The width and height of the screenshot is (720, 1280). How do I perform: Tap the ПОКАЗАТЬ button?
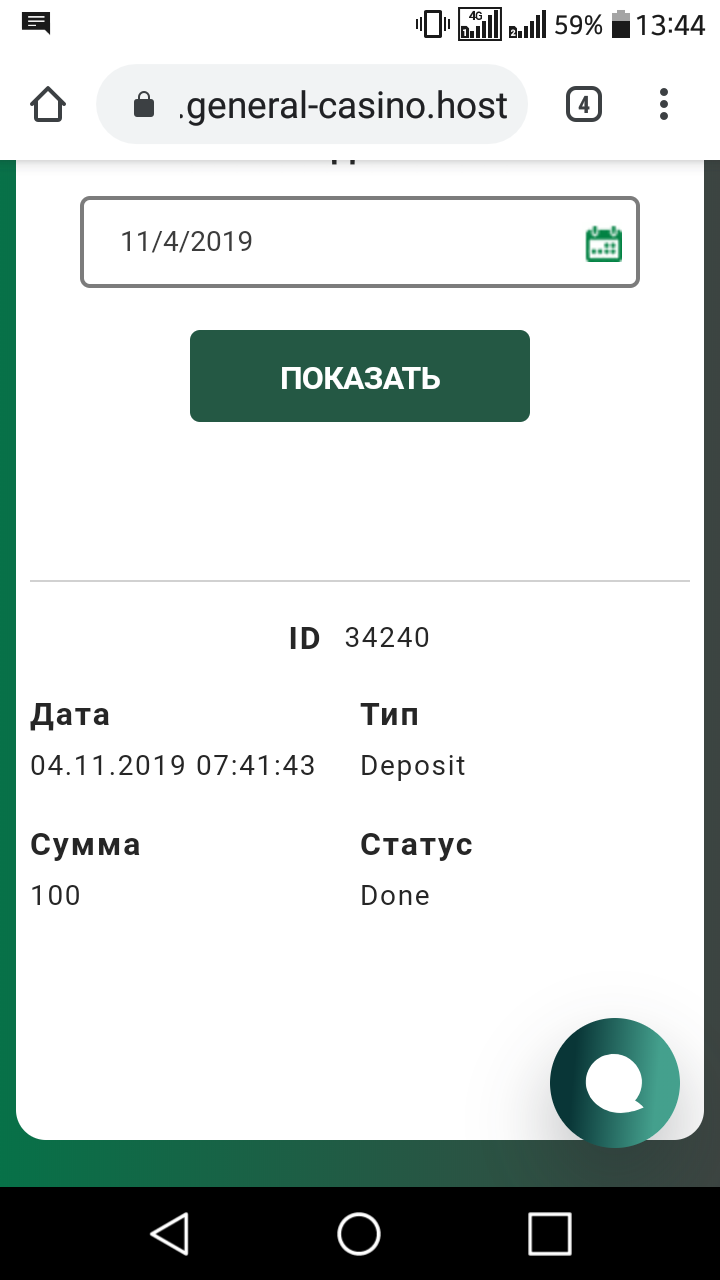coord(360,377)
